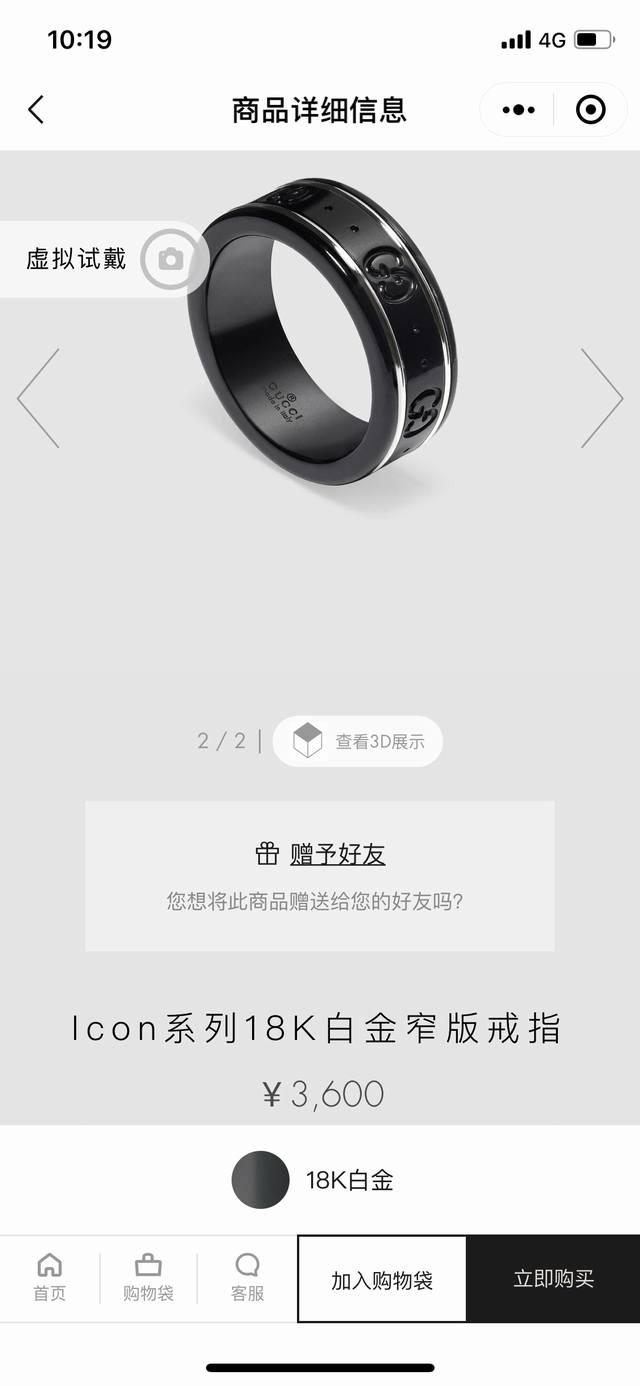Open 购物袋 shopping bag
This screenshot has height=1386, width=640.
[148, 1278]
